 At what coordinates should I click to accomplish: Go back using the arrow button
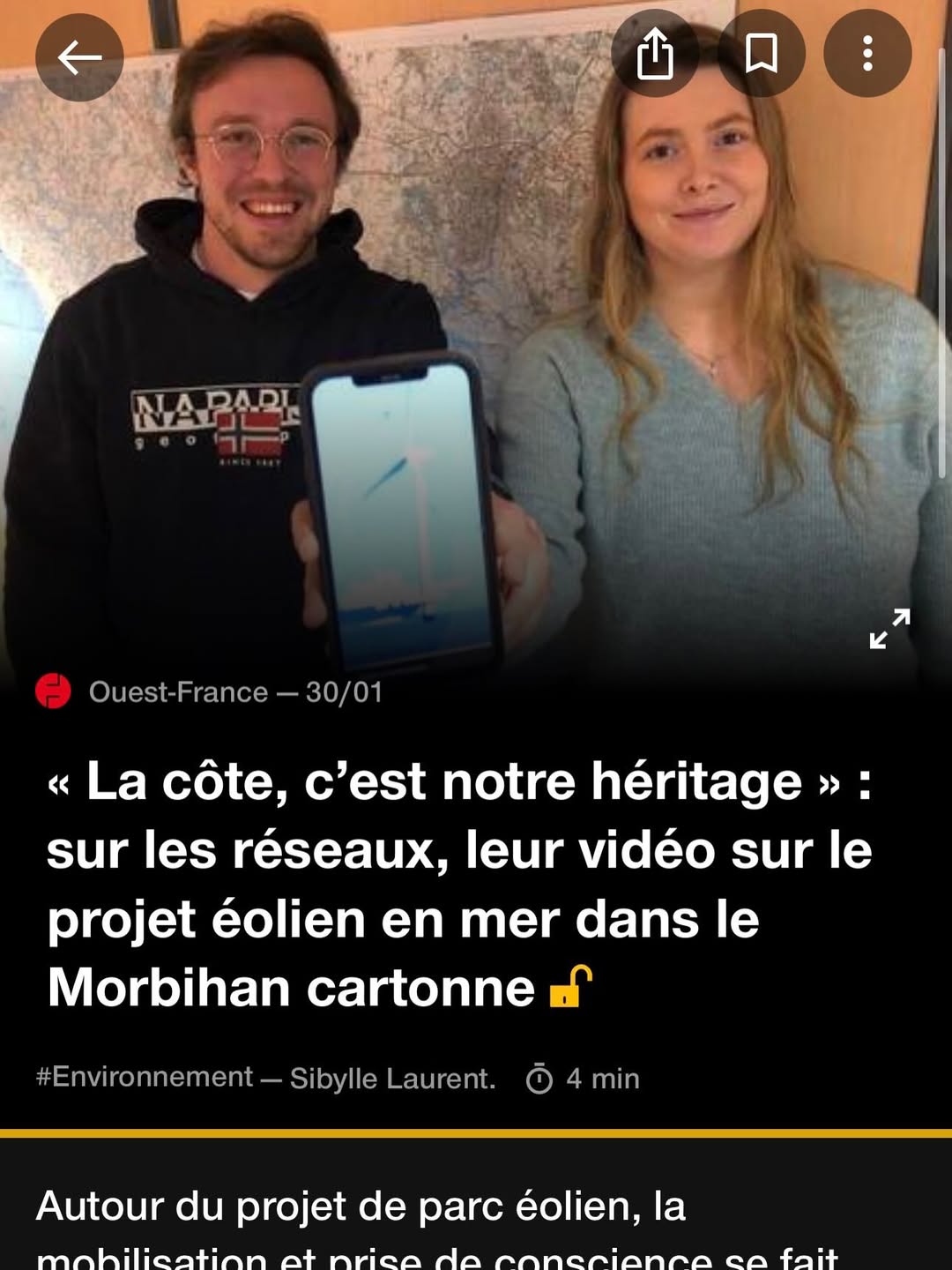point(79,57)
